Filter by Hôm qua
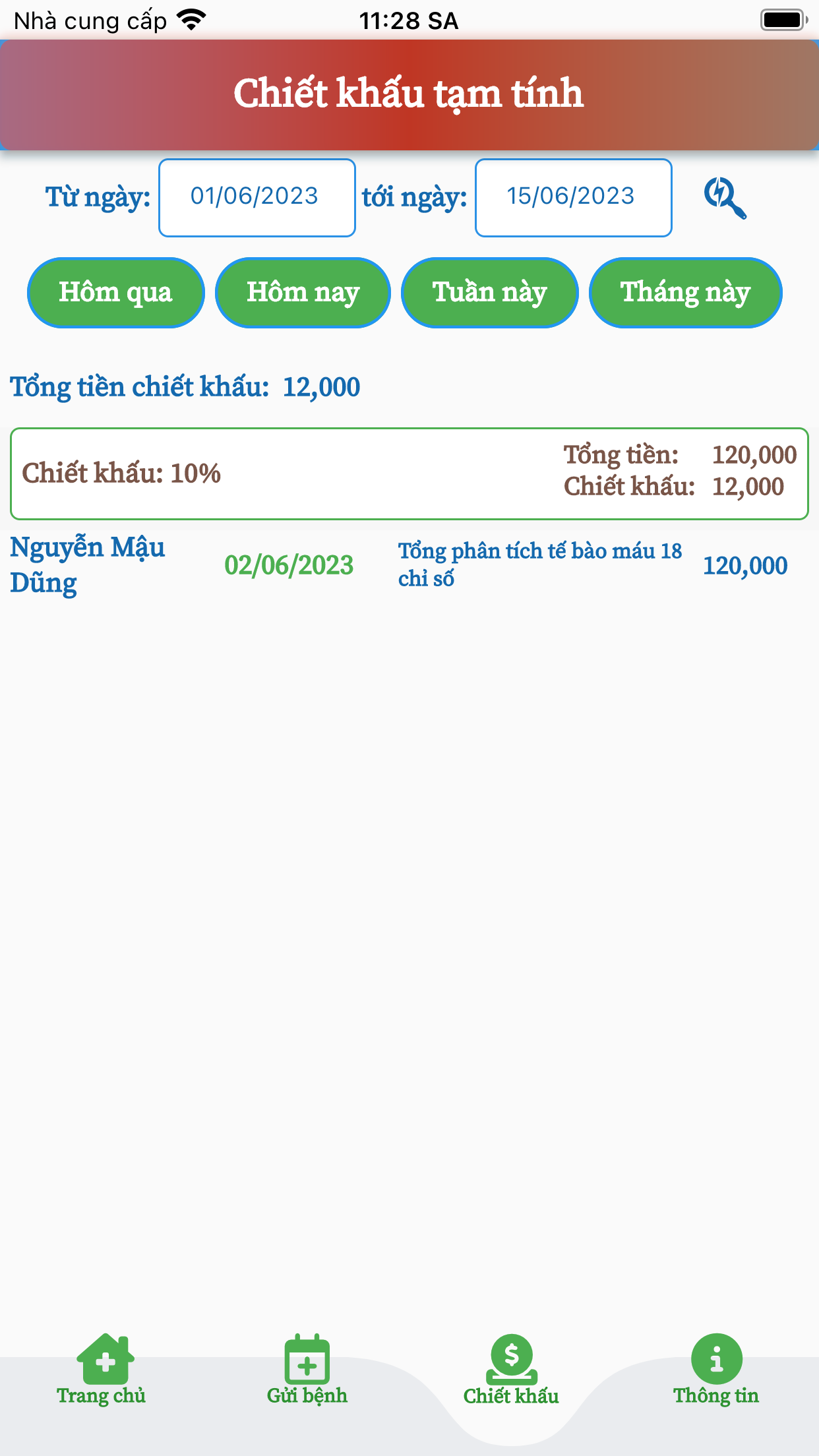The image size is (819, 1456). click(115, 292)
